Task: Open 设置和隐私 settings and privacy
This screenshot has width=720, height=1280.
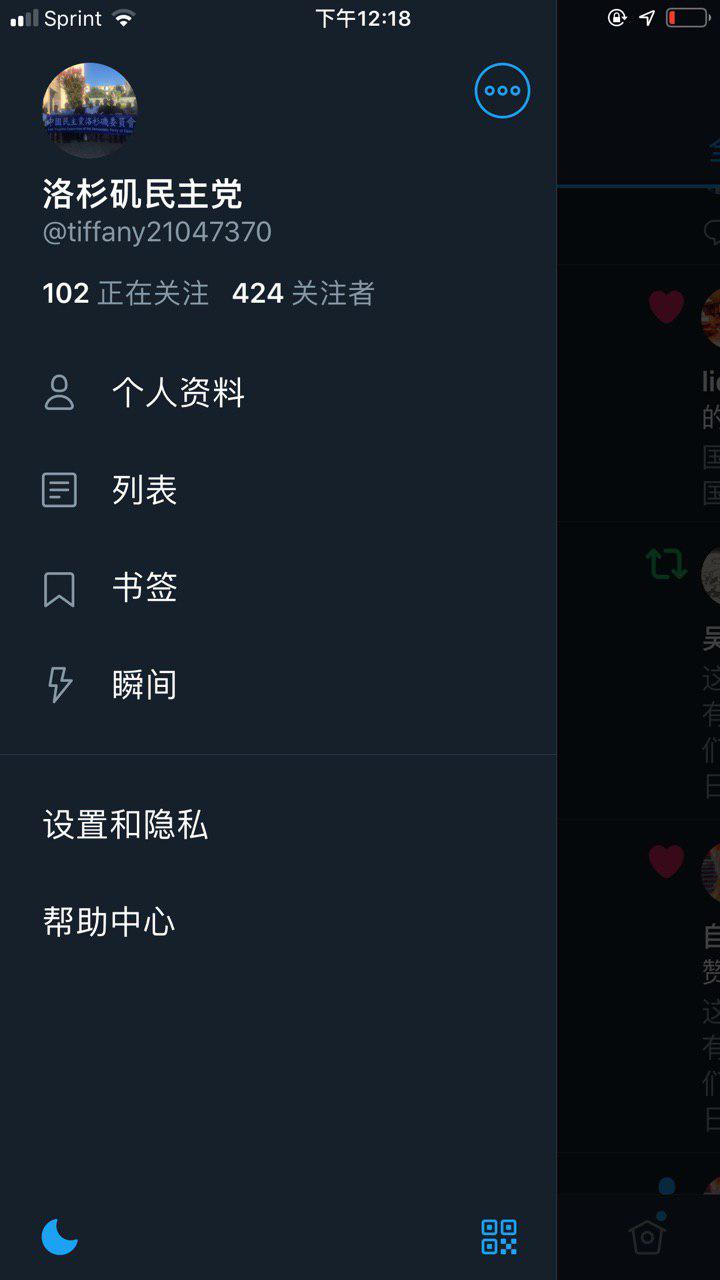Action: coord(278,825)
